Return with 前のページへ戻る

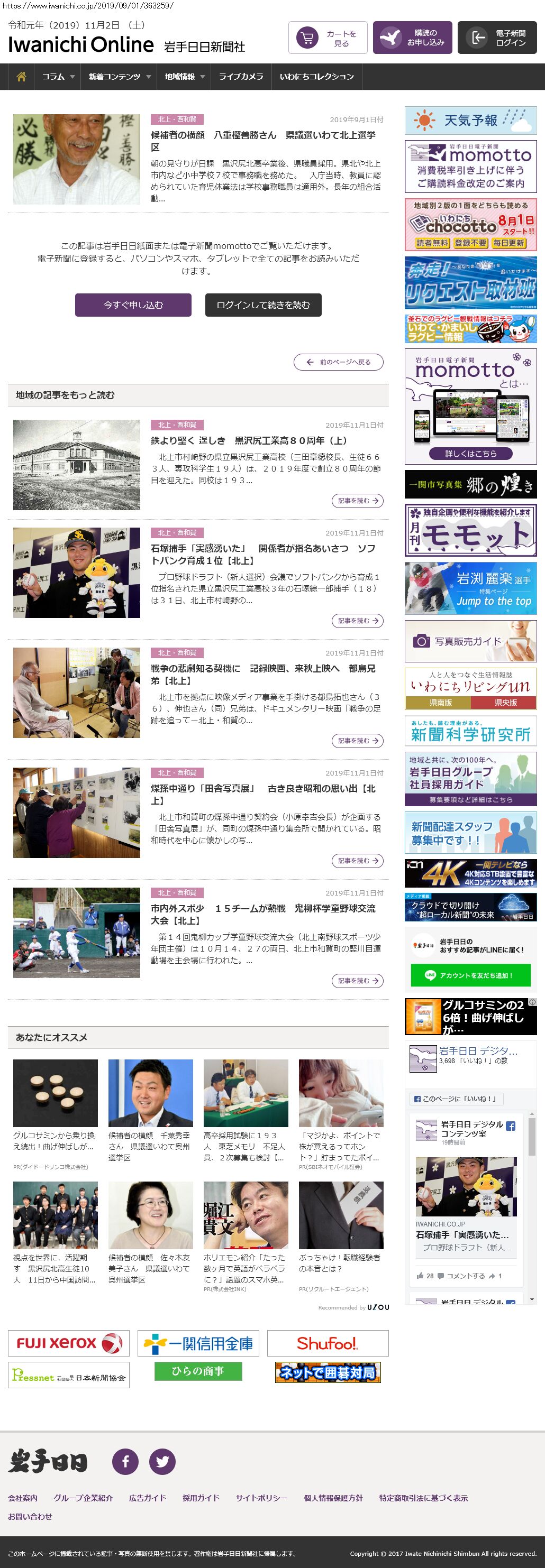[x=339, y=362]
